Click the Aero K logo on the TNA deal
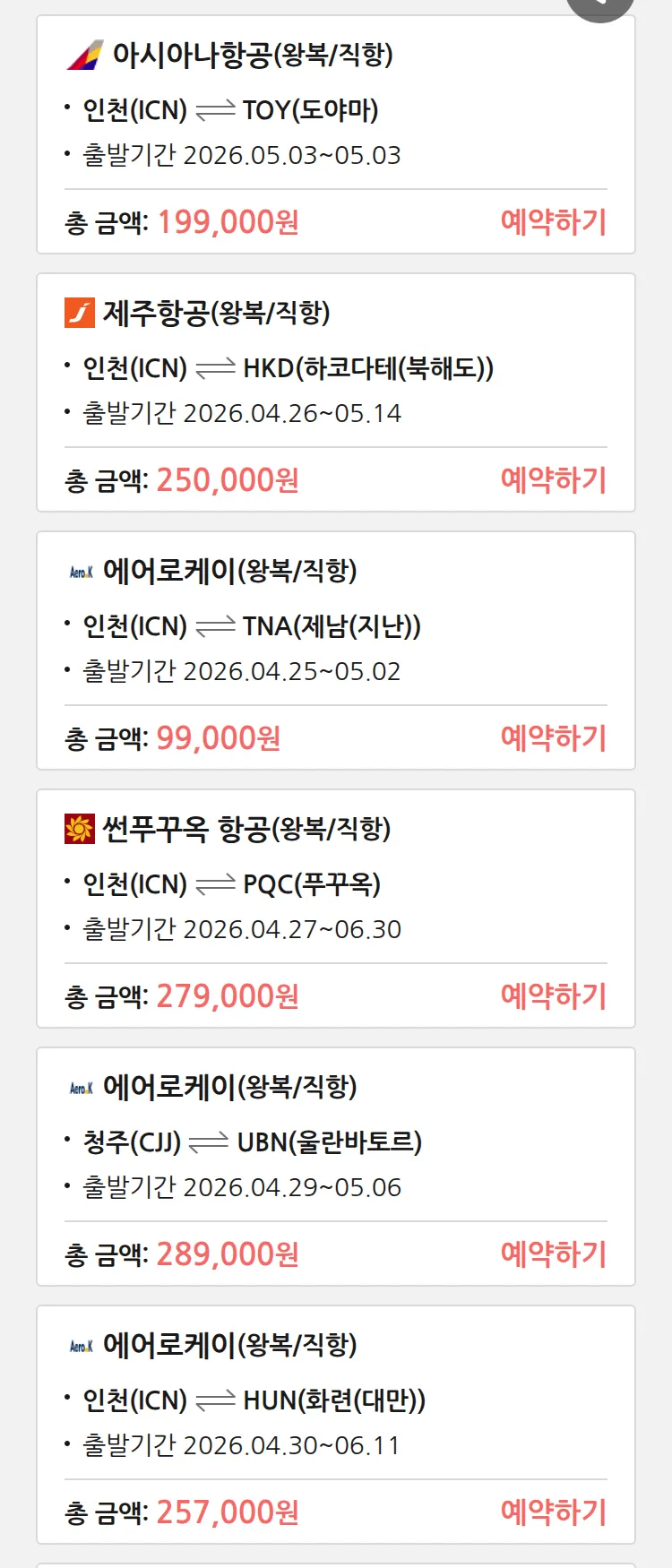Image resolution: width=672 pixels, height=1568 pixels. (x=81, y=571)
